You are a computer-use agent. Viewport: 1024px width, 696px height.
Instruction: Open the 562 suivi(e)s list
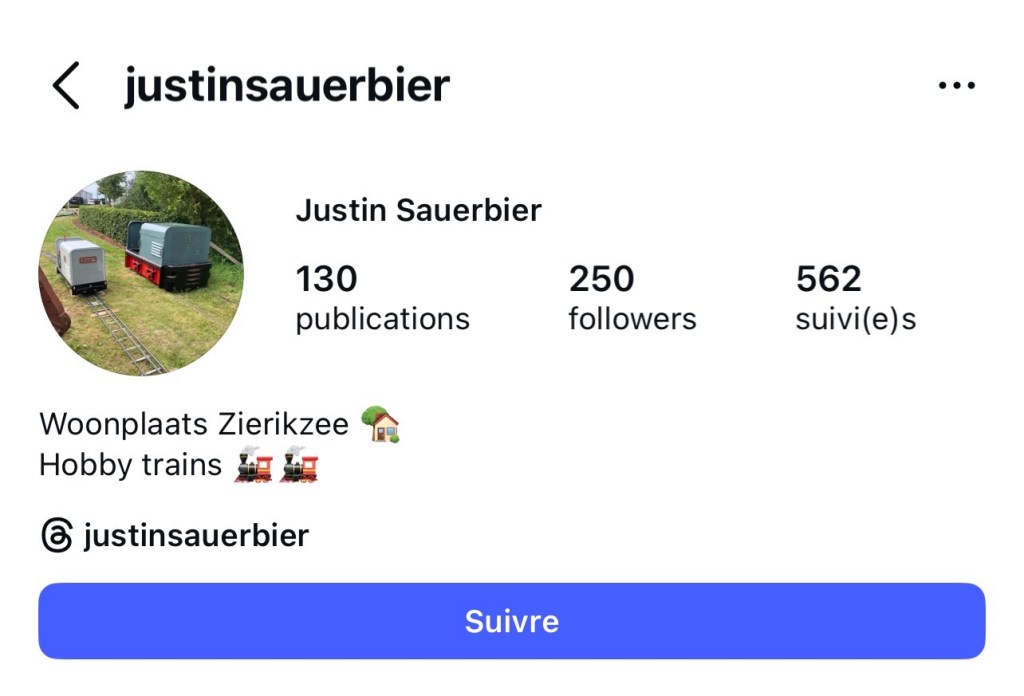(x=855, y=297)
